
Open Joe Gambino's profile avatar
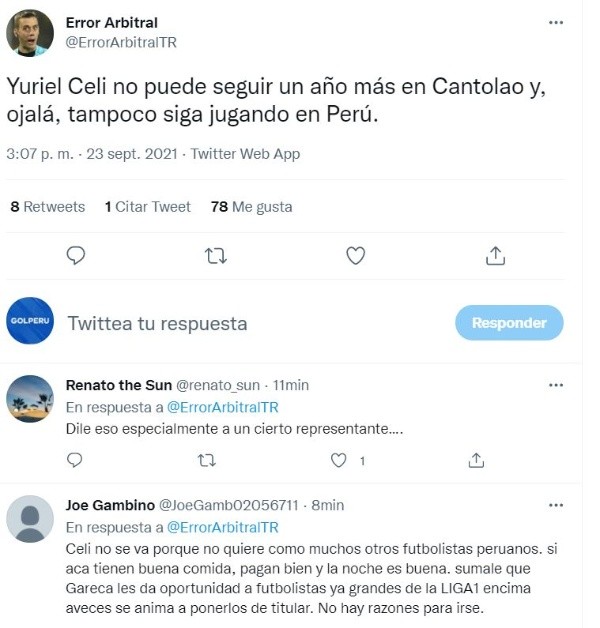30,519
